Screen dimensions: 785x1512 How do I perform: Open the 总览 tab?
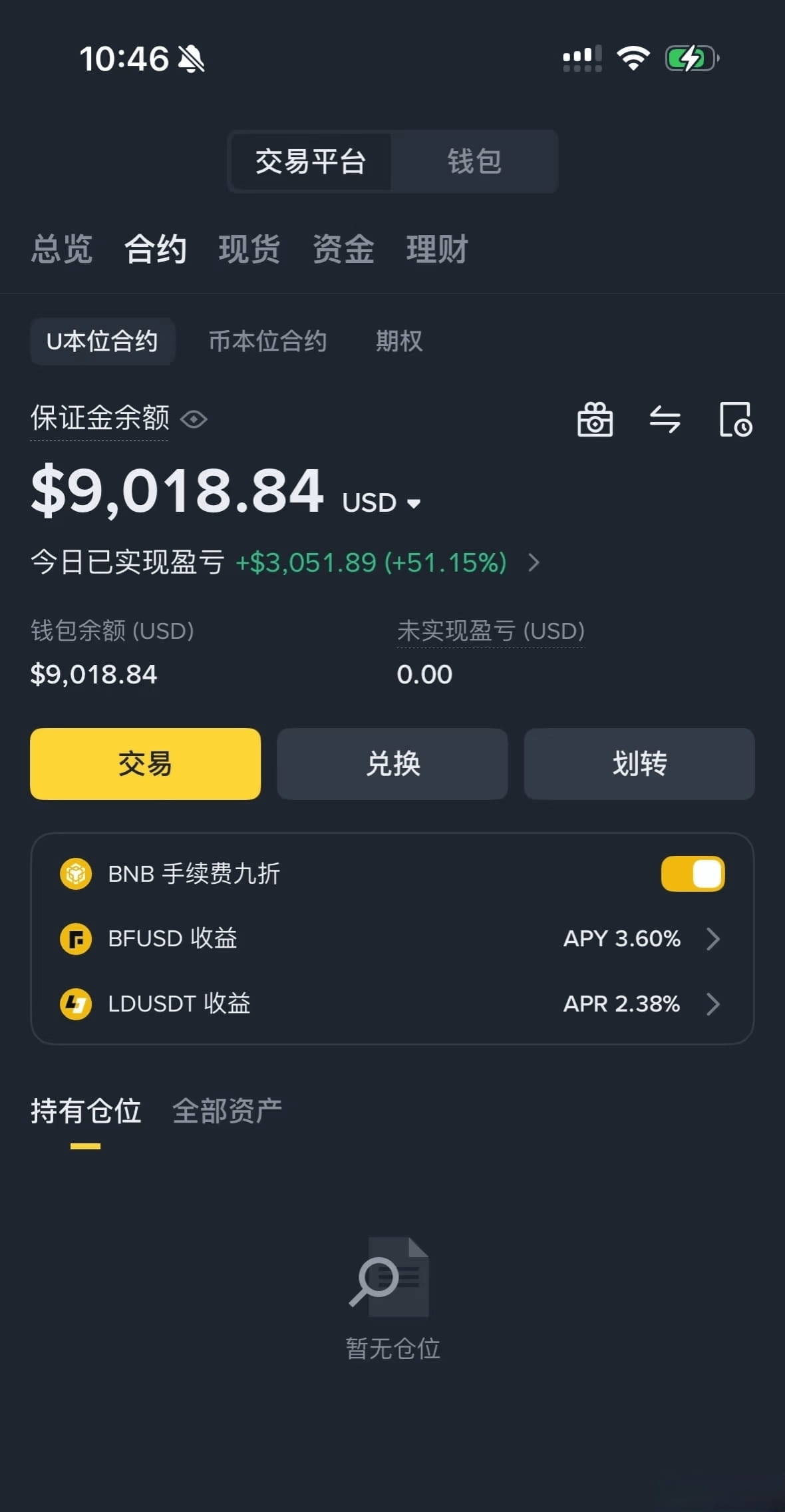62,250
